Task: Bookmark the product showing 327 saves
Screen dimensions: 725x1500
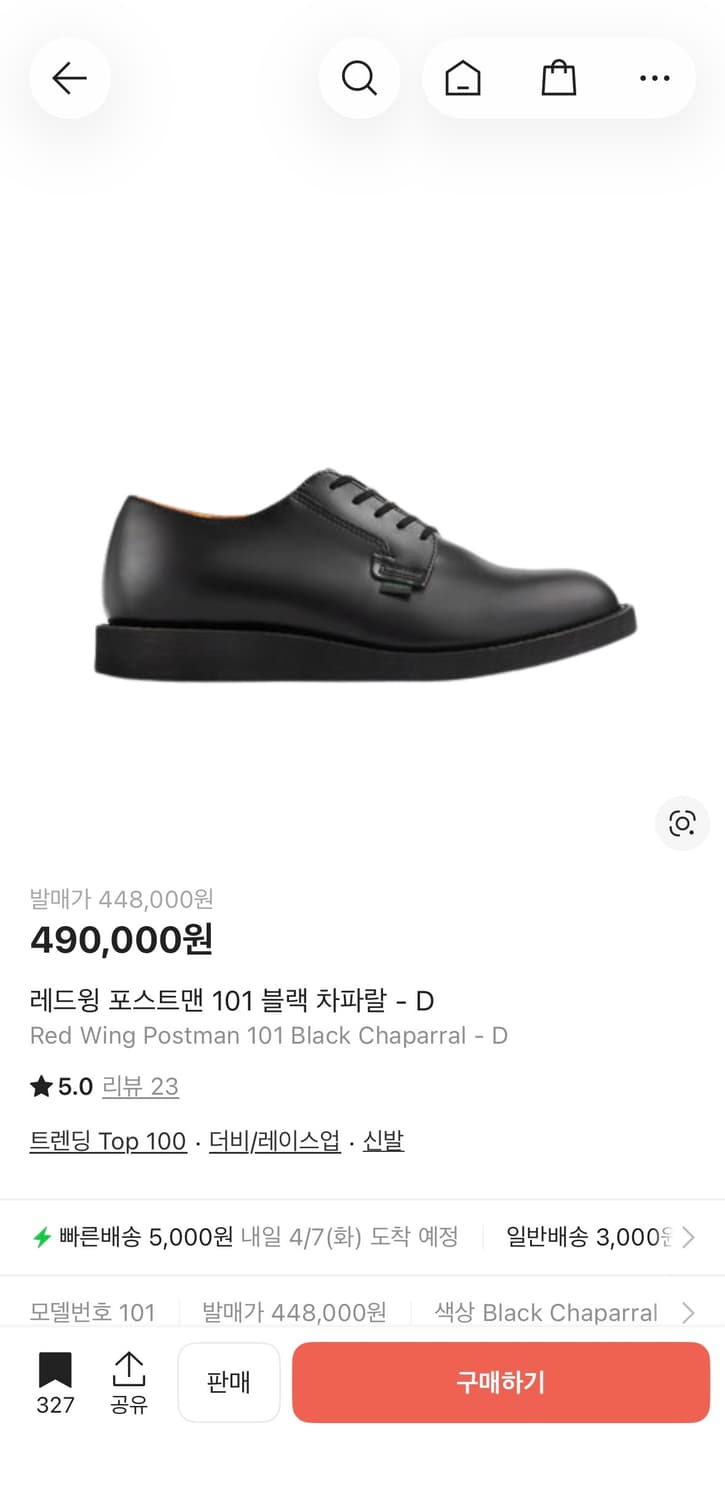Action: [x=55, y=1382]
